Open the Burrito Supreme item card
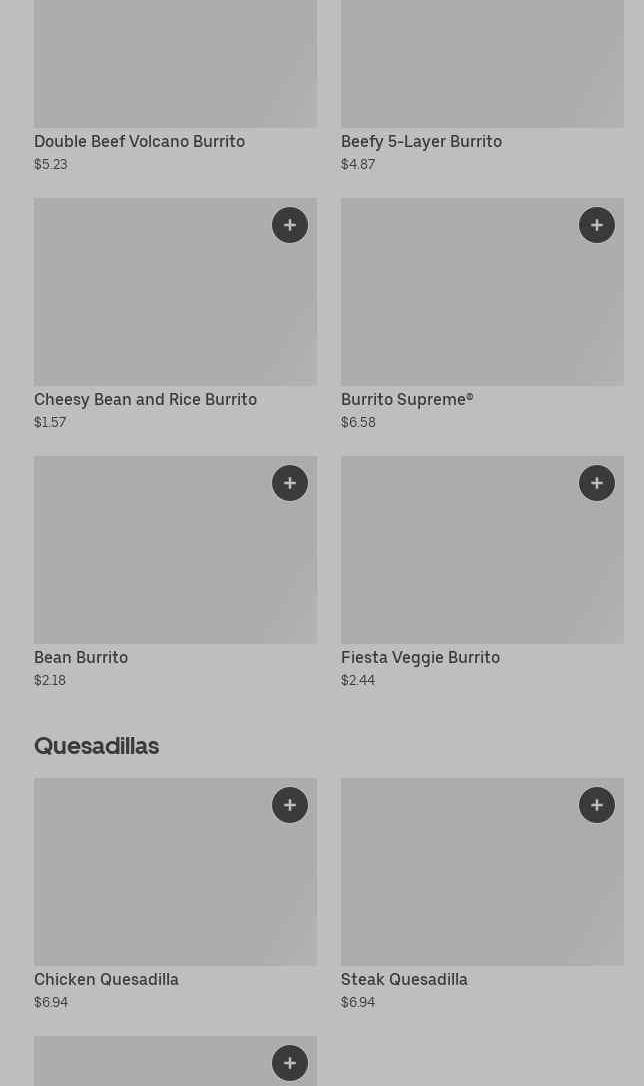Viewport: 644px width, 1086px height. pyautogui.click(x=407, y=400)
